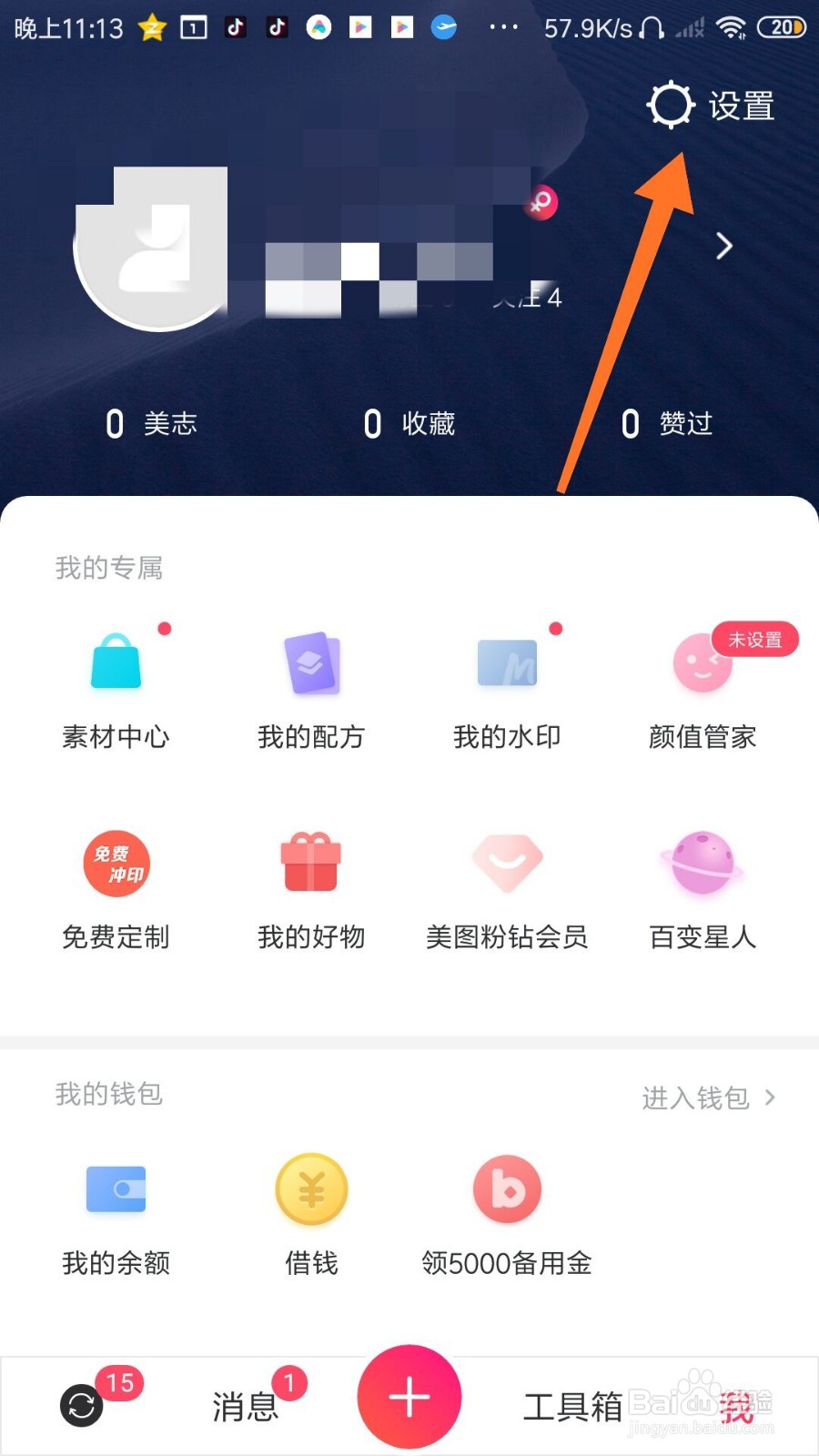This screenshot has width=819, height=1456.
Task: Open 我的好物 gift box icon
Action: 312,863
